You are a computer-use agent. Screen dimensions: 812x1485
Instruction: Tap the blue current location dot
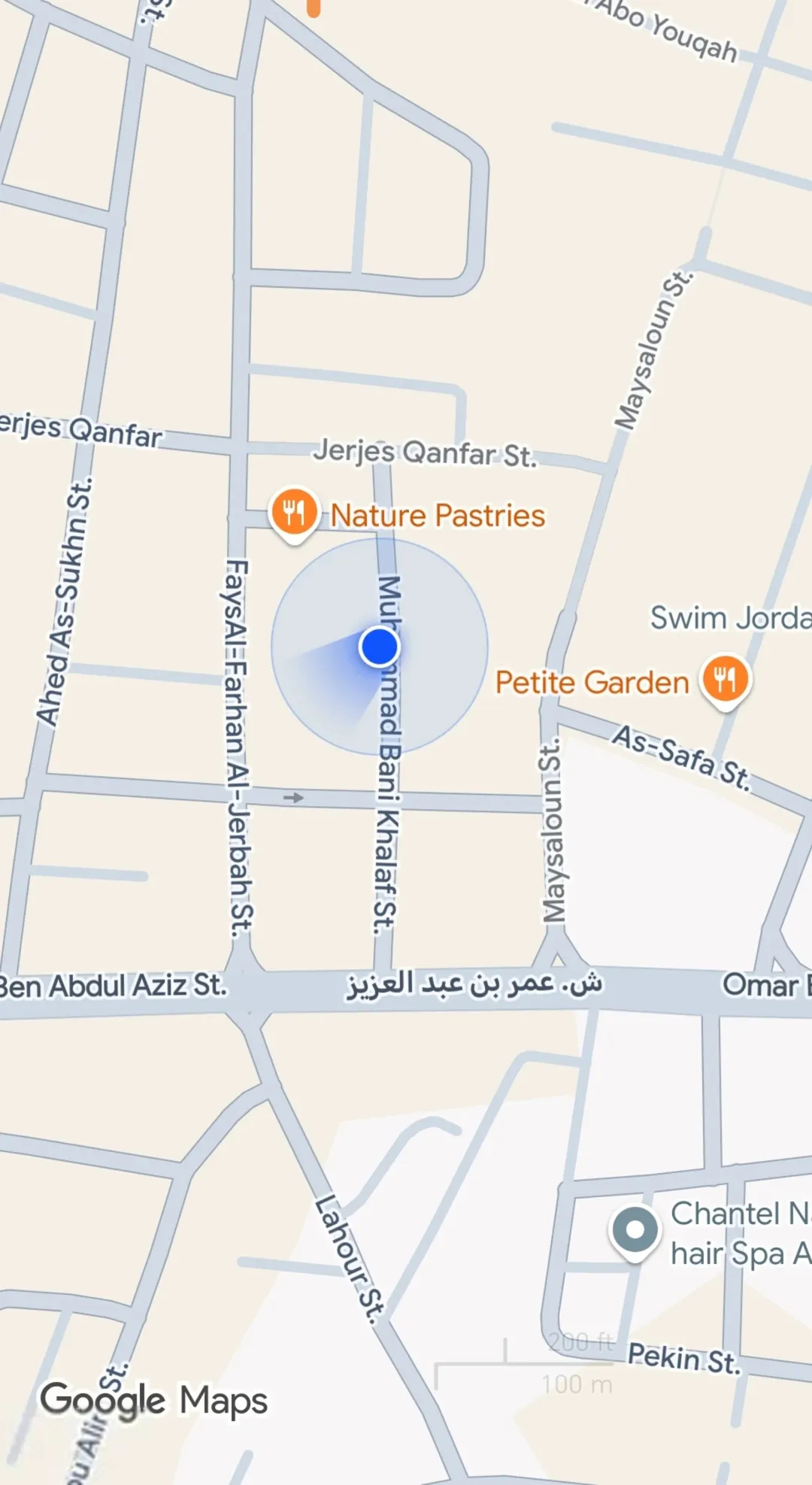(x=380, y=646)
